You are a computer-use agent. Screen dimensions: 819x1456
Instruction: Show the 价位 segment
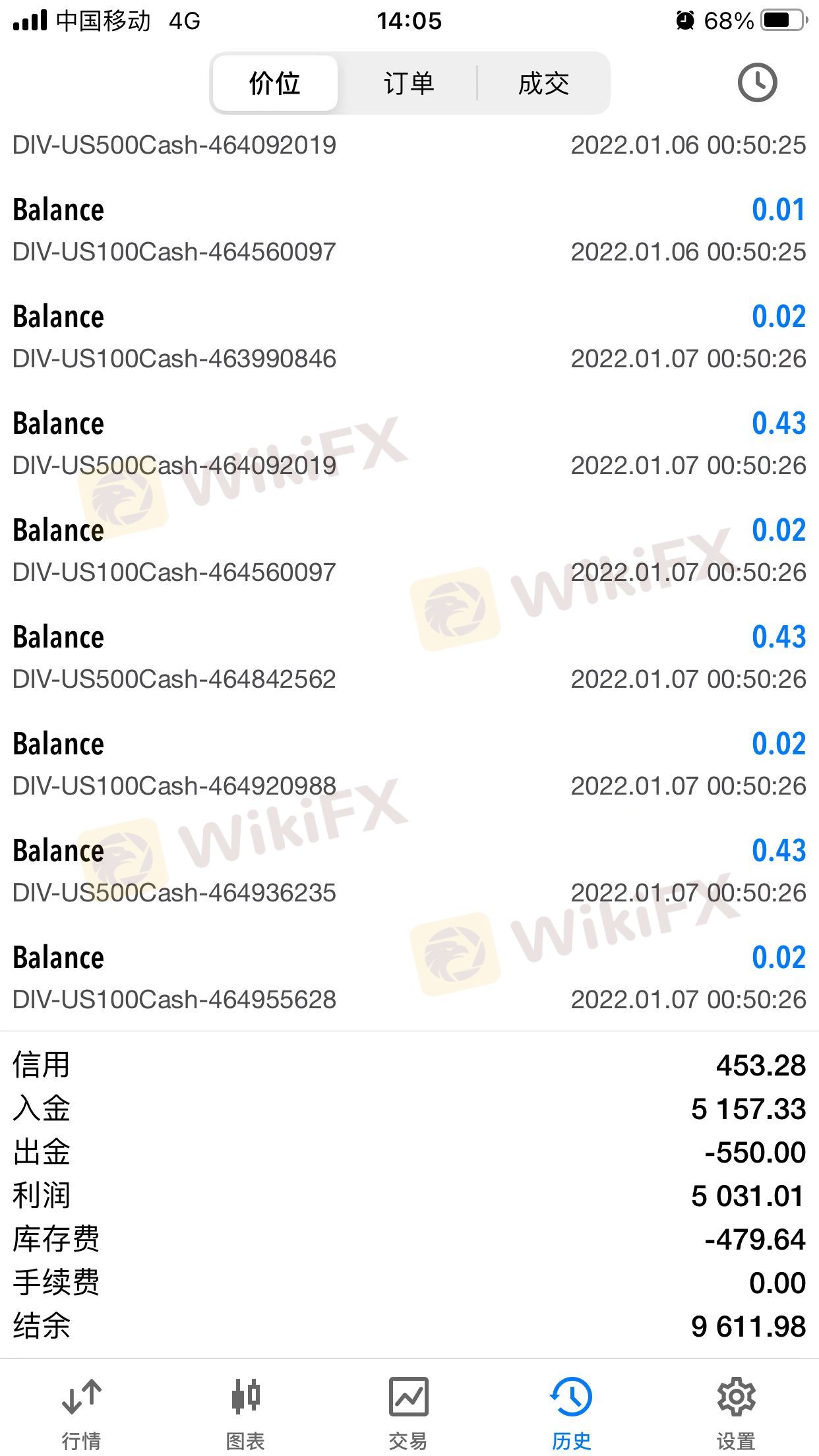[x=275, y=84]
